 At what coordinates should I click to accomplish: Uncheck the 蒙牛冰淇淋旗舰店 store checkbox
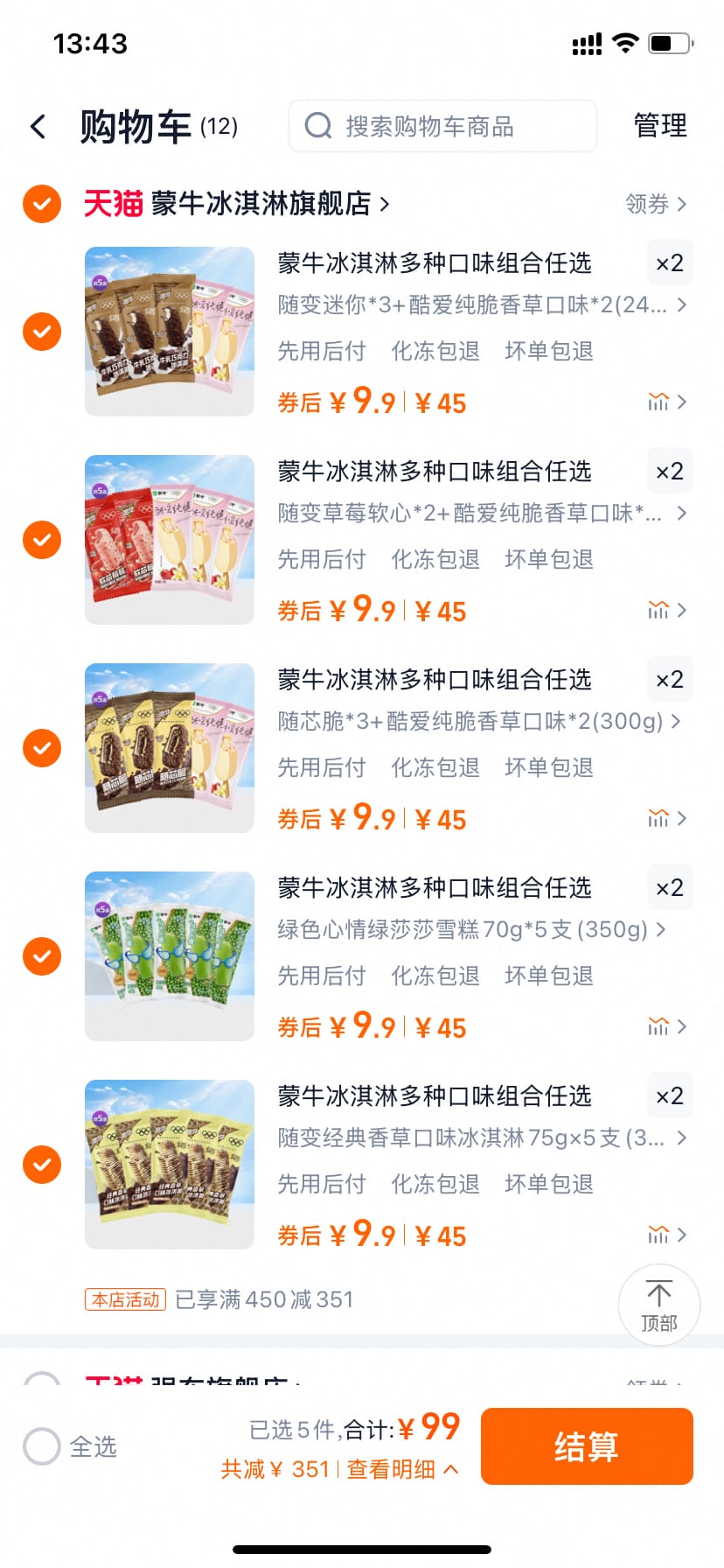coord(41,204)
